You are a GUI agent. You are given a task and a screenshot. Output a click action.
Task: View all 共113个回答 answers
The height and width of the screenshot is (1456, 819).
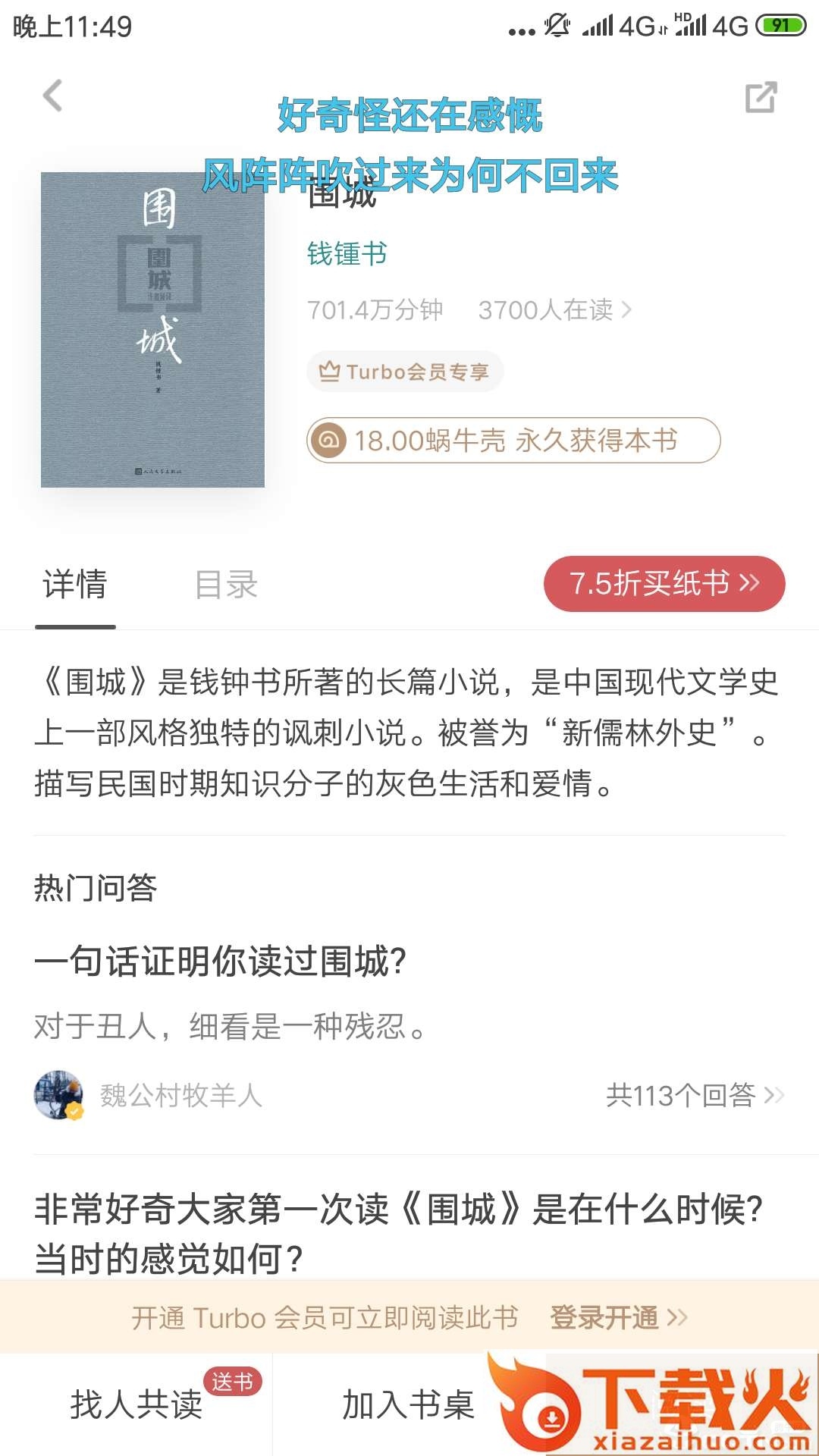pos(694,1096)
